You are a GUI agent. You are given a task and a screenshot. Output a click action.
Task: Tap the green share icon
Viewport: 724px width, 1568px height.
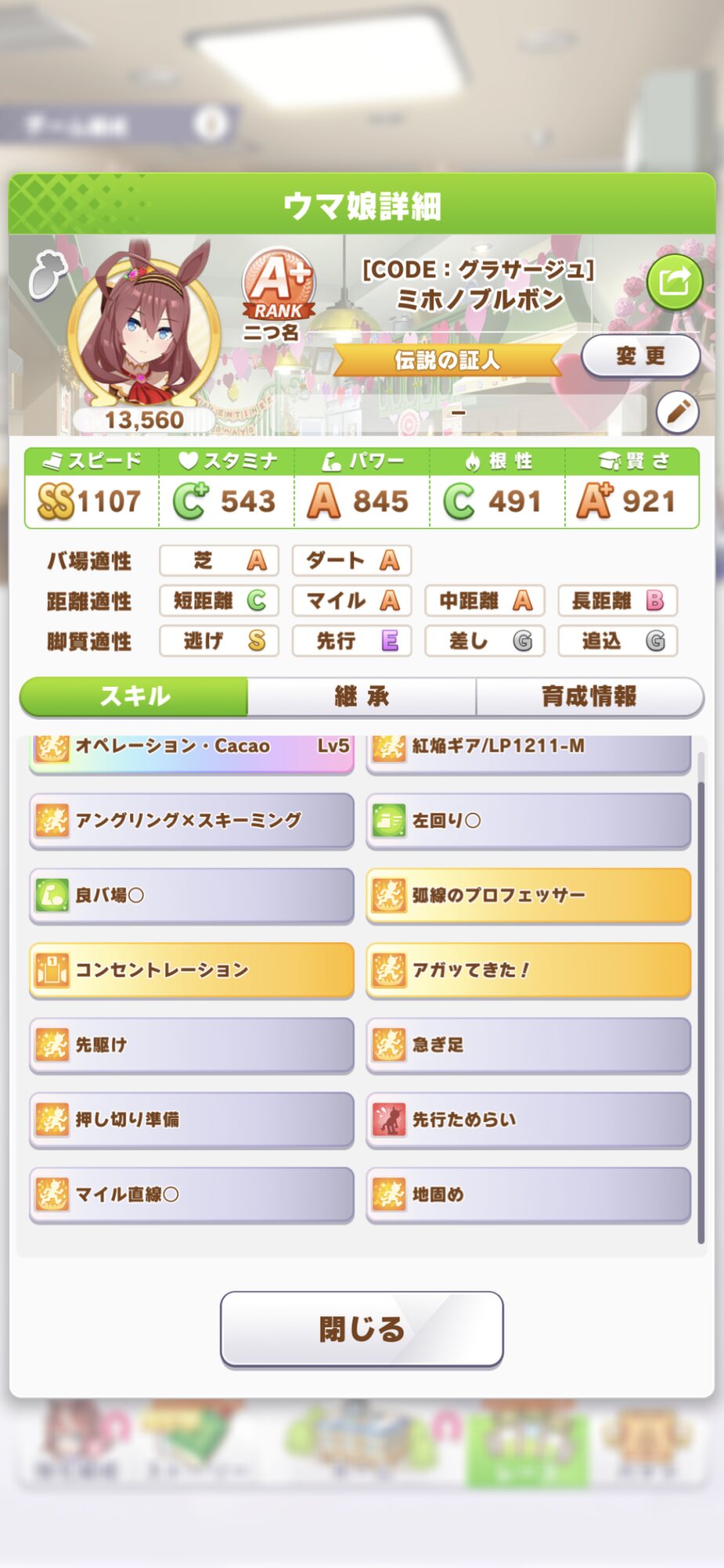click(674, 281)
